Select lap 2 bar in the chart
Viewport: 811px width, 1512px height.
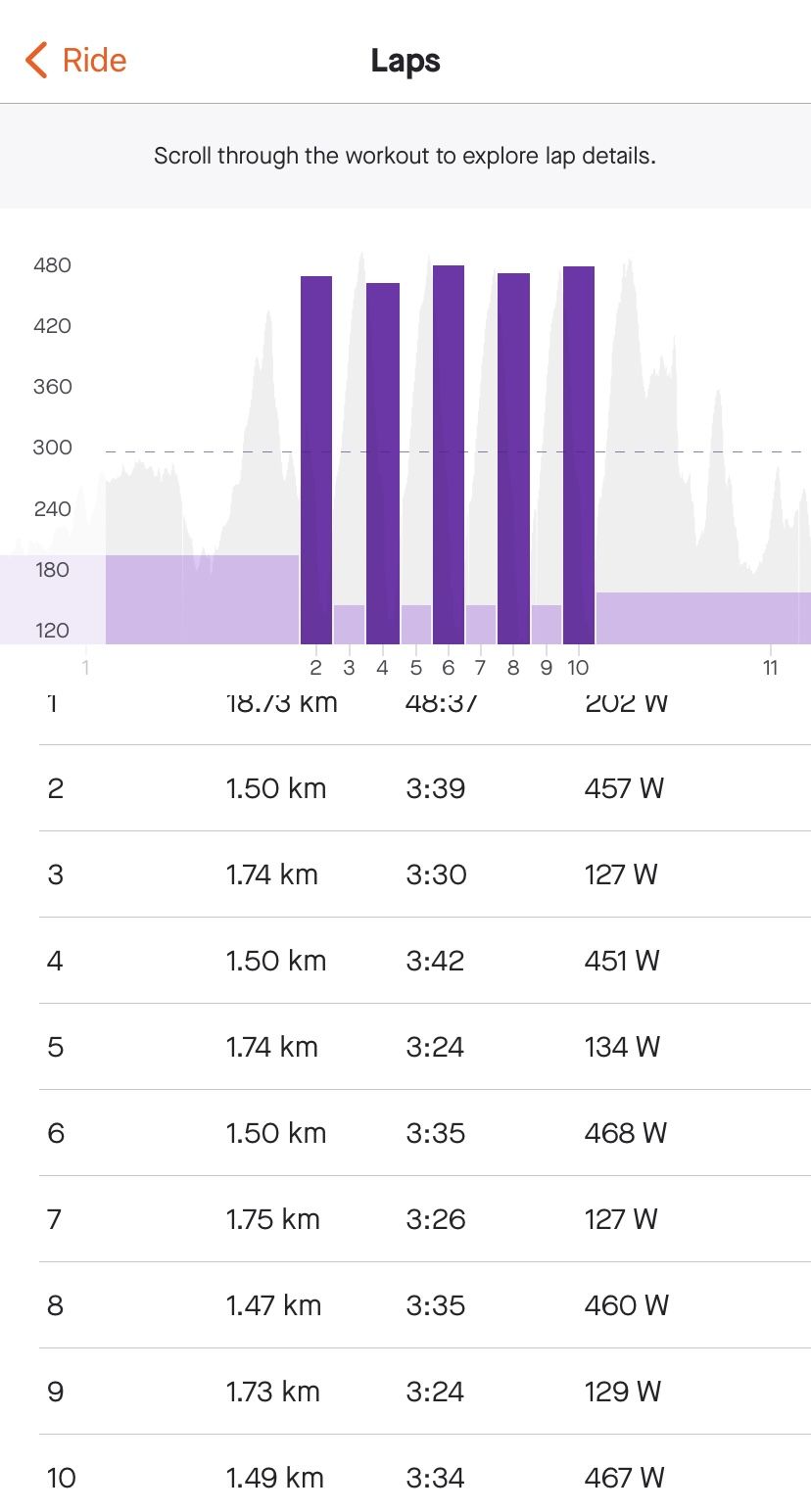[x=315, y=460]
